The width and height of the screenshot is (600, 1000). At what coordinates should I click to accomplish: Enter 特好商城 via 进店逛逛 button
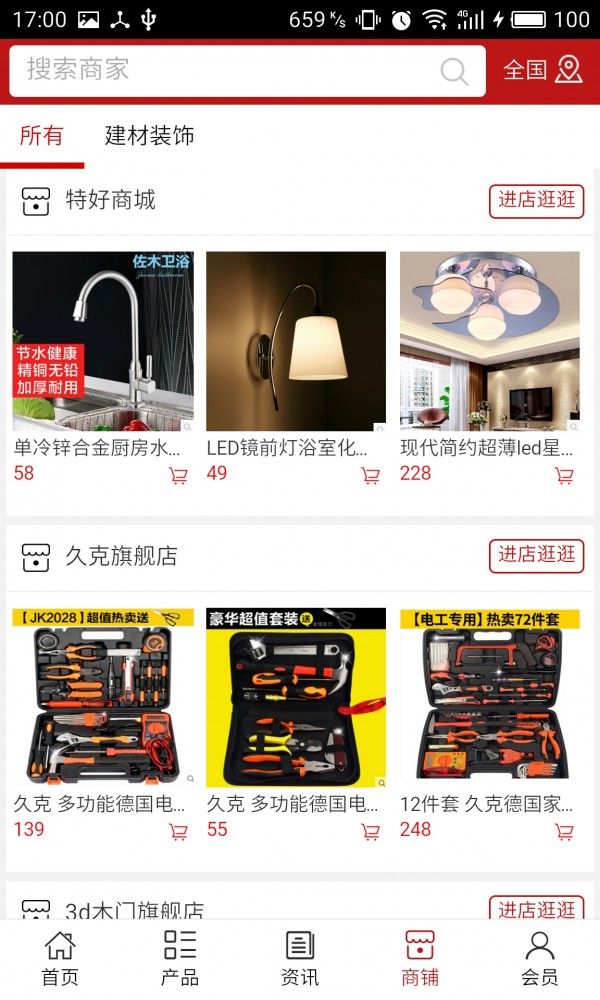pyautogui.click(x=536, y=201)
